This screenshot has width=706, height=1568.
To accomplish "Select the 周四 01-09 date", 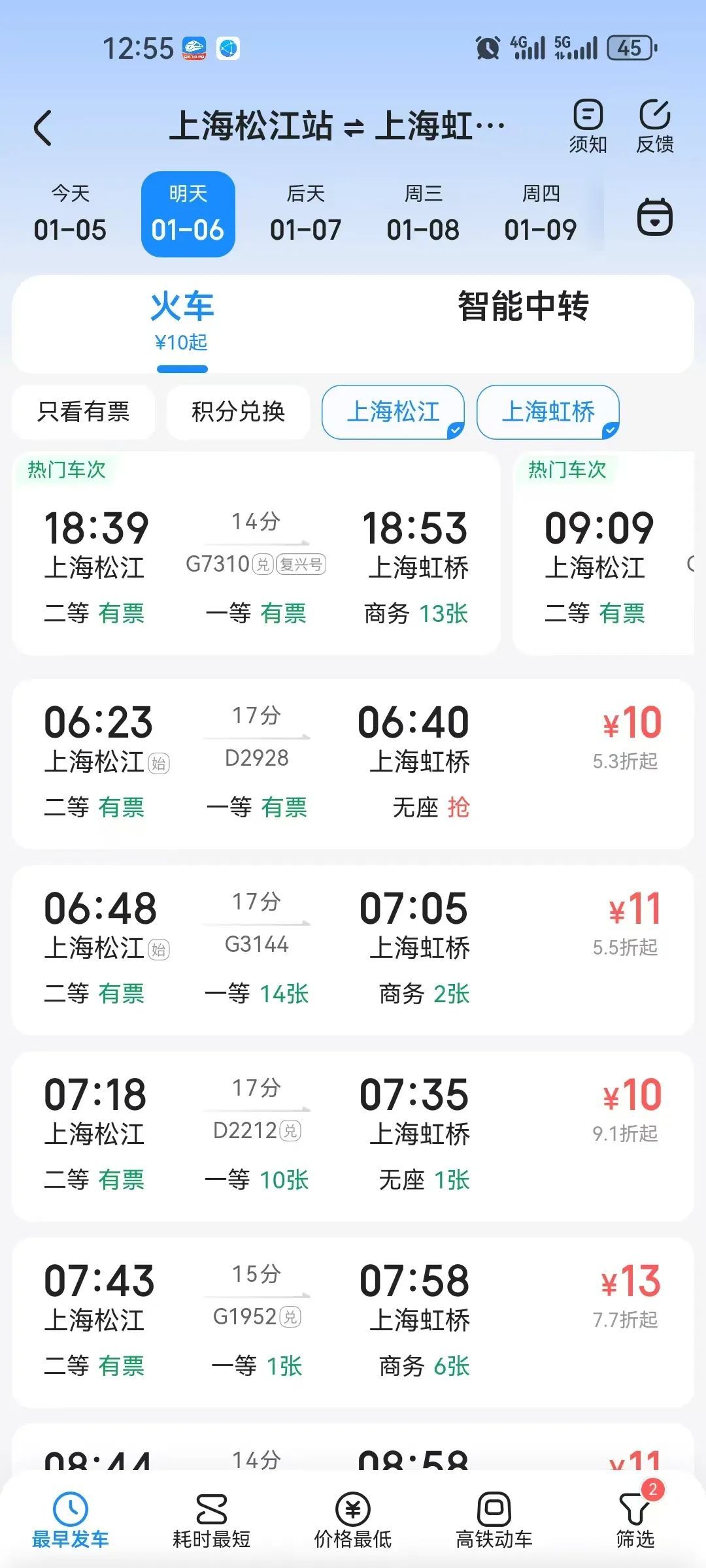I will [x=541, y=214].
